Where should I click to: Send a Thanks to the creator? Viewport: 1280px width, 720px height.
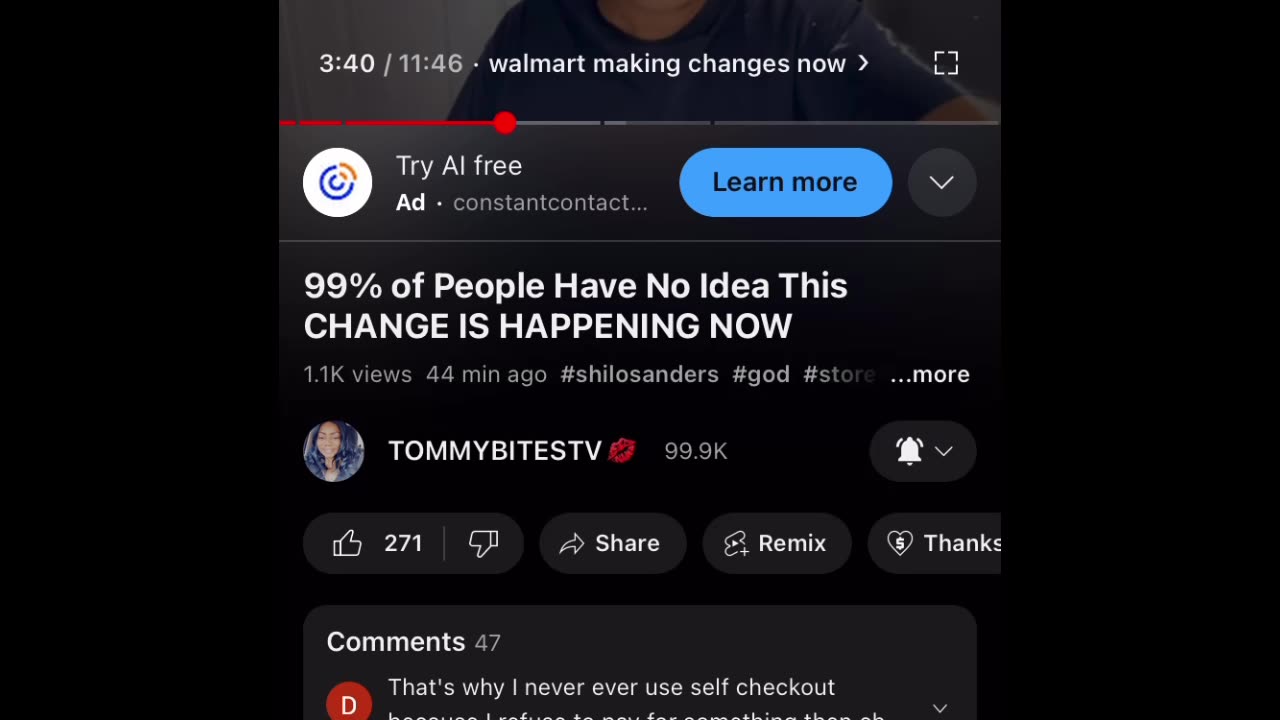940,543
